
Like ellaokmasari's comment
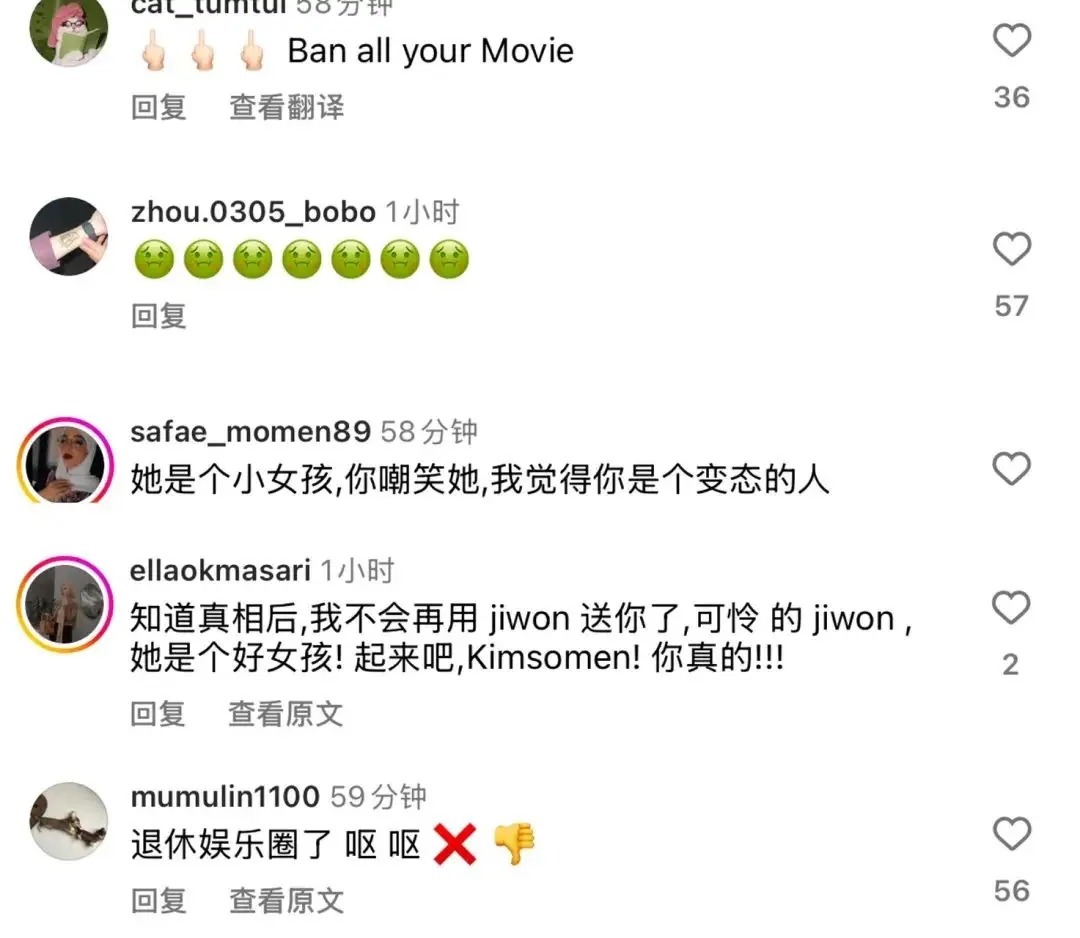[x=1011, y=607]
